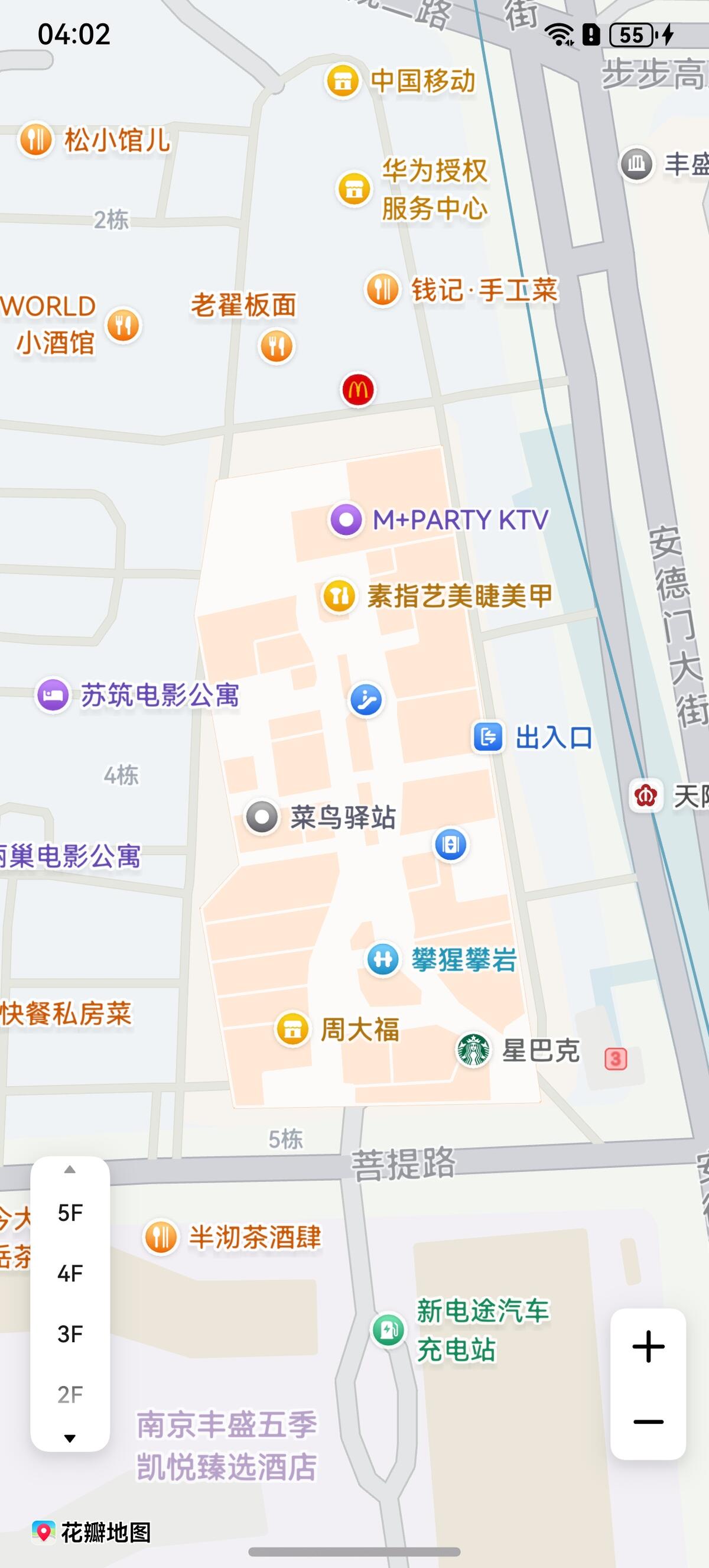Screen dimensions: 709x1568
Task: Tap the 出入口 entrance marker
Action: pyautogui.click(x=488, y=737)
